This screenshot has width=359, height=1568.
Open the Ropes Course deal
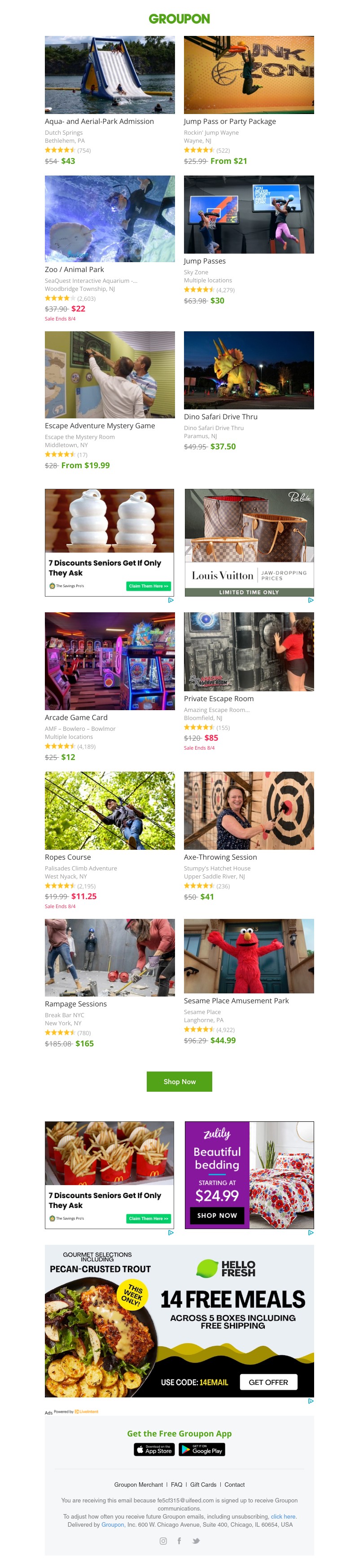coord(109,811)
